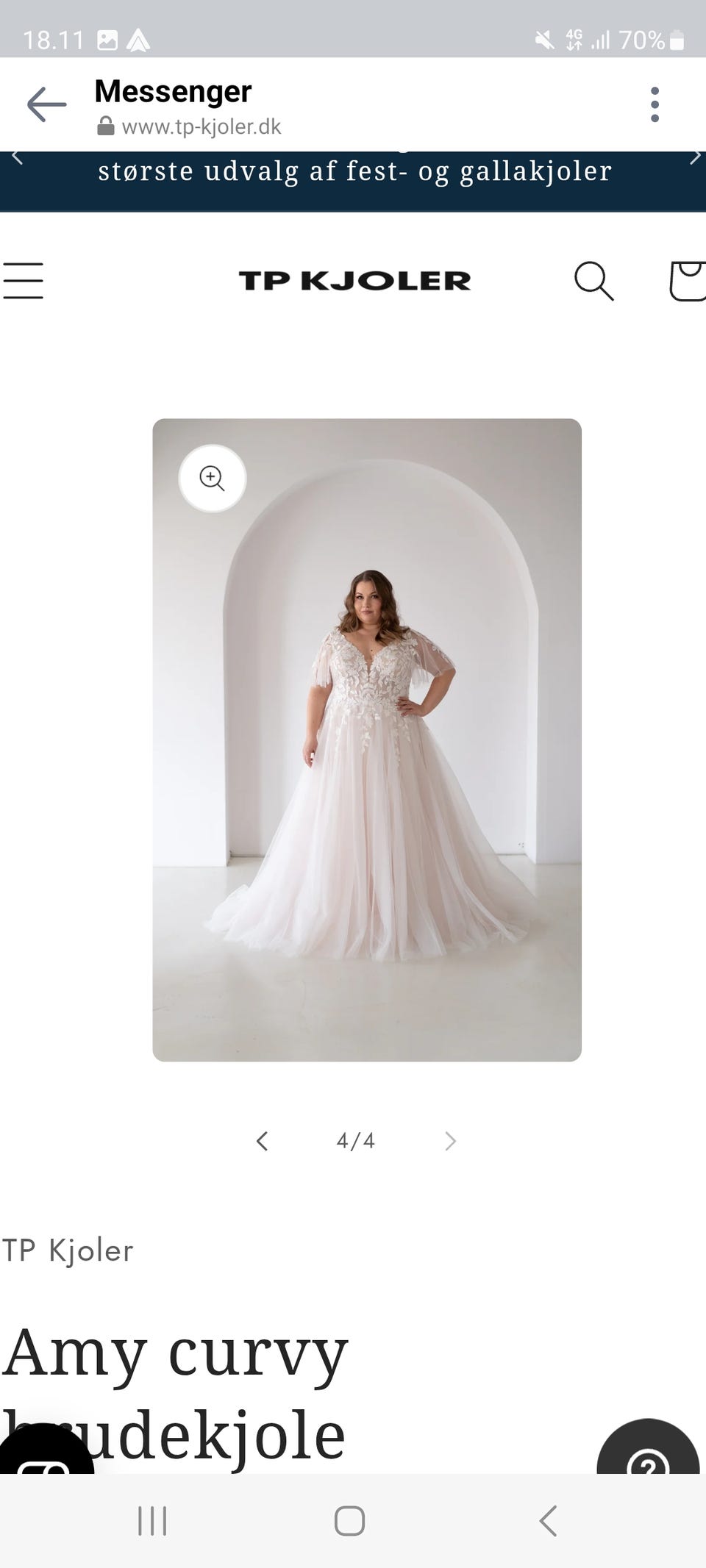Show previous announcement in banner
This screenshot has height=1568, width=706.
pyautogui.click(x=18, y=158)
